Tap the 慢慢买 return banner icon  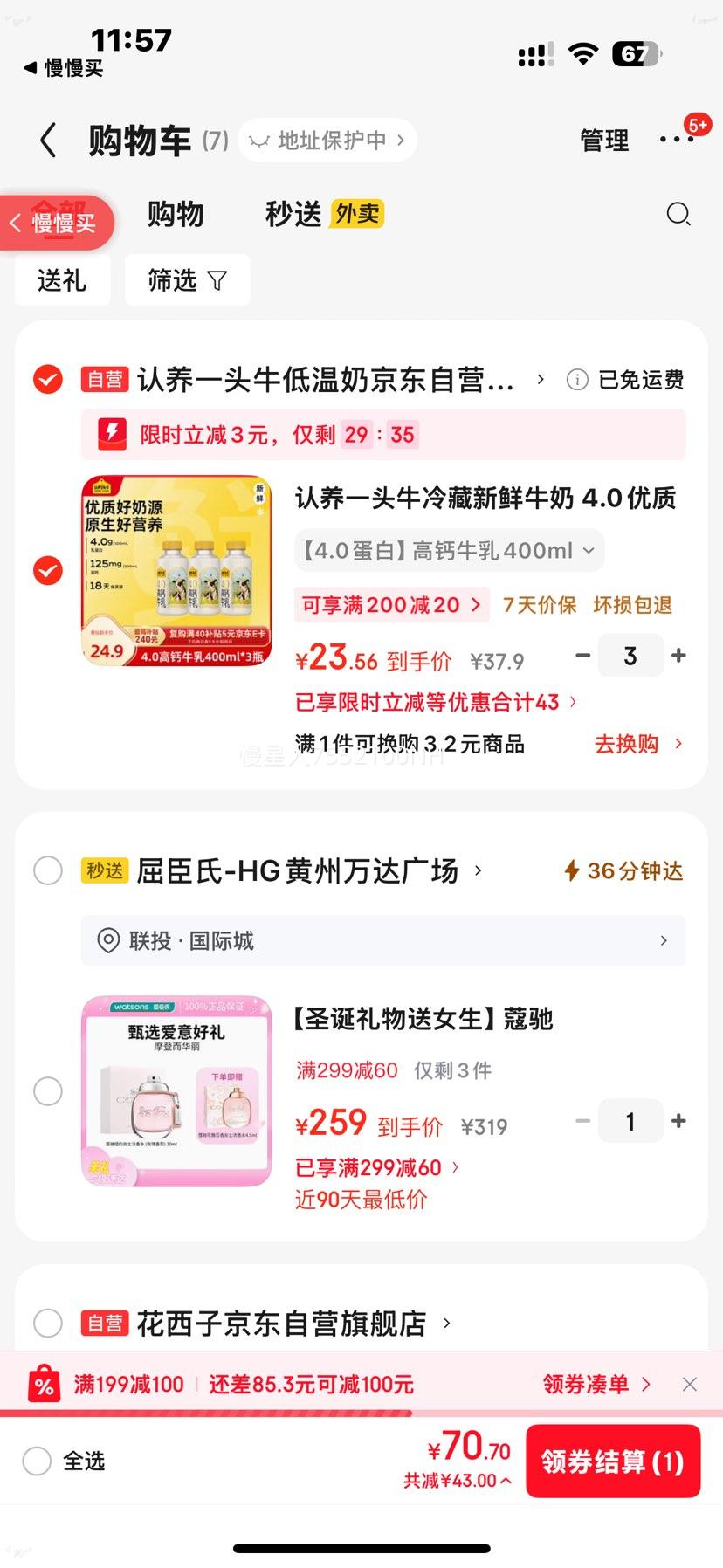tap(58, 223)
